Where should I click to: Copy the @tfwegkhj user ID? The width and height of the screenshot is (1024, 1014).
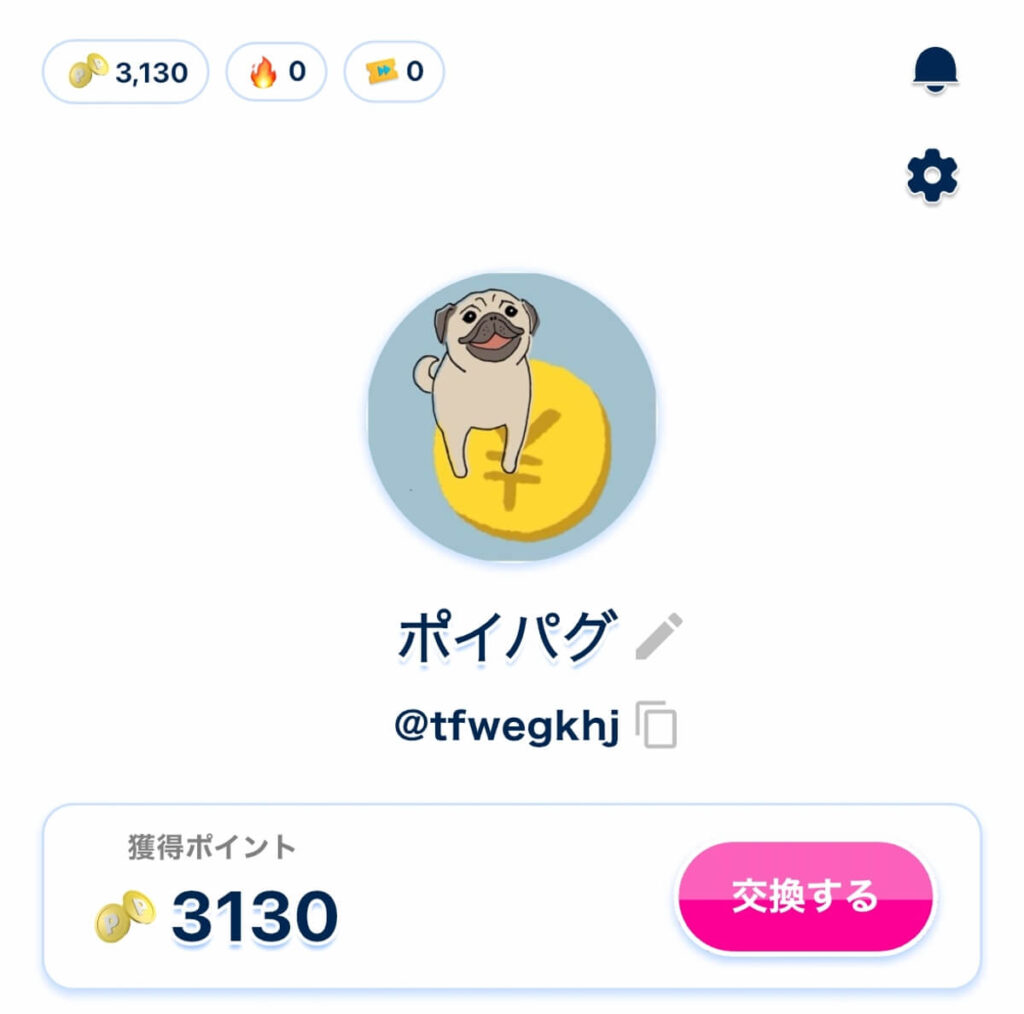658,726
